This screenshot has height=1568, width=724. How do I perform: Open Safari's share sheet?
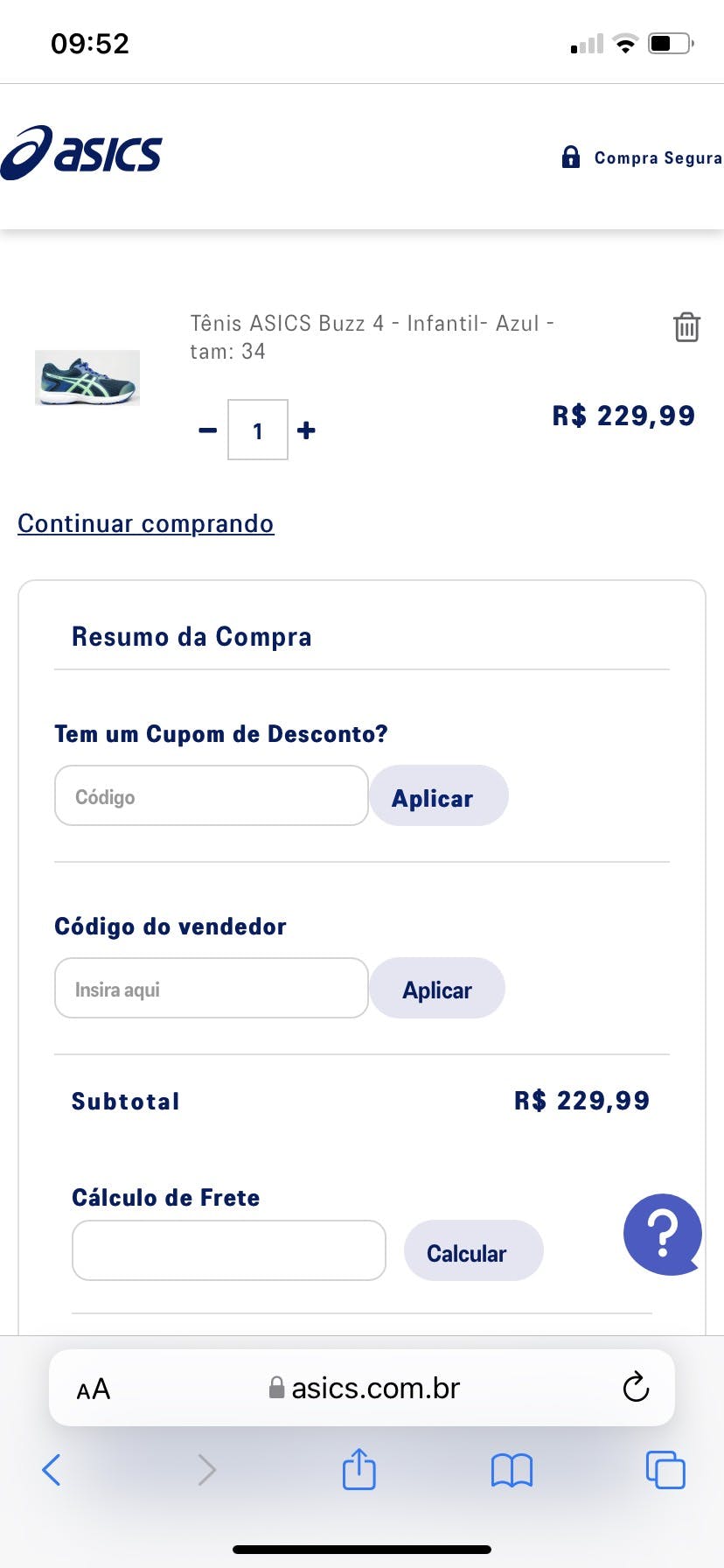[x=359, y=1469]
